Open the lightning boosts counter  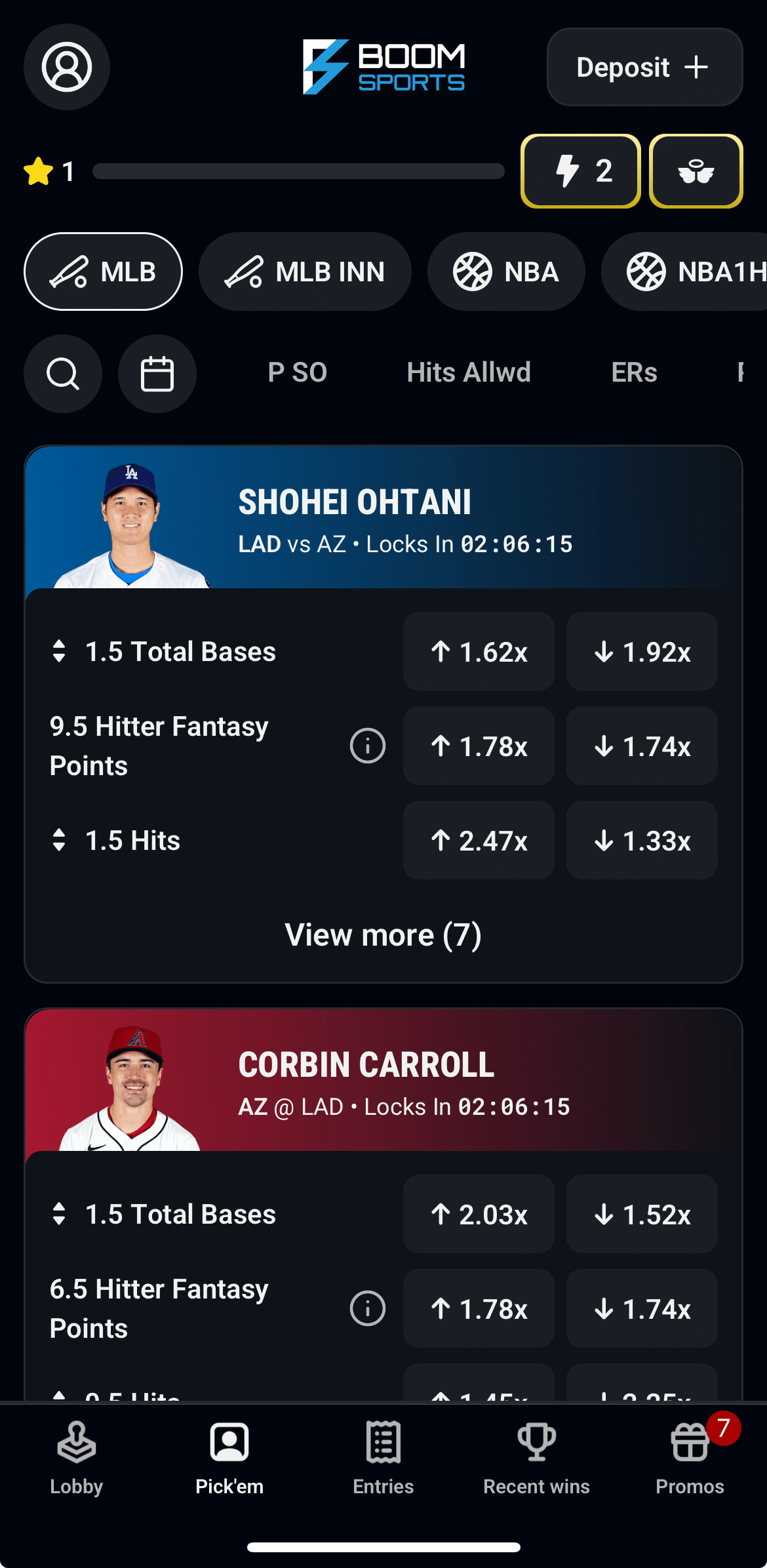point(580,171)
